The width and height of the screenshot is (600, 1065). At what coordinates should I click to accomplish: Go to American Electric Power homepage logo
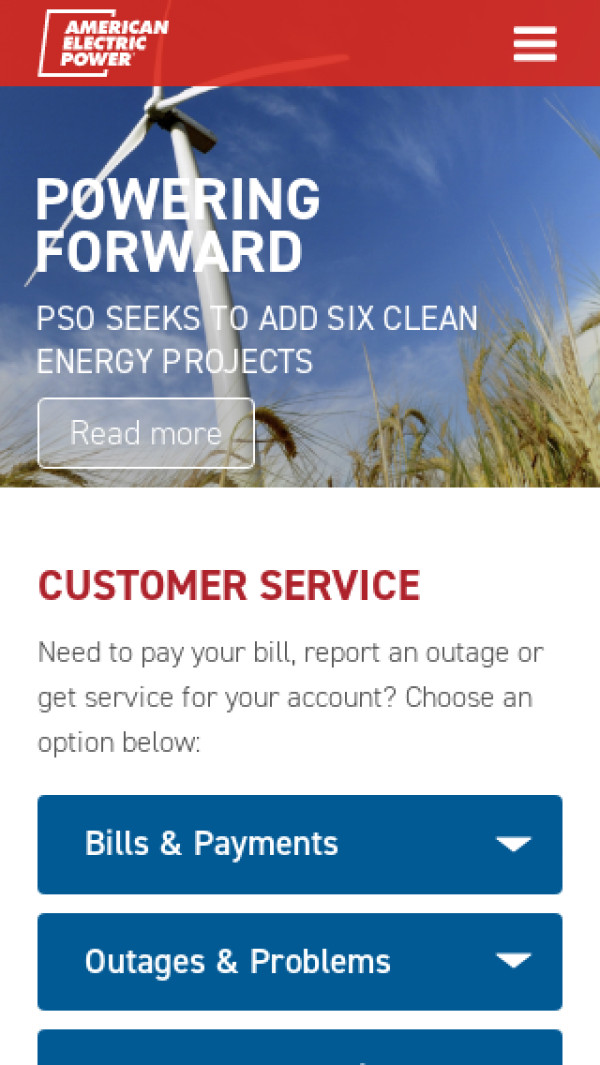[103, 44]
